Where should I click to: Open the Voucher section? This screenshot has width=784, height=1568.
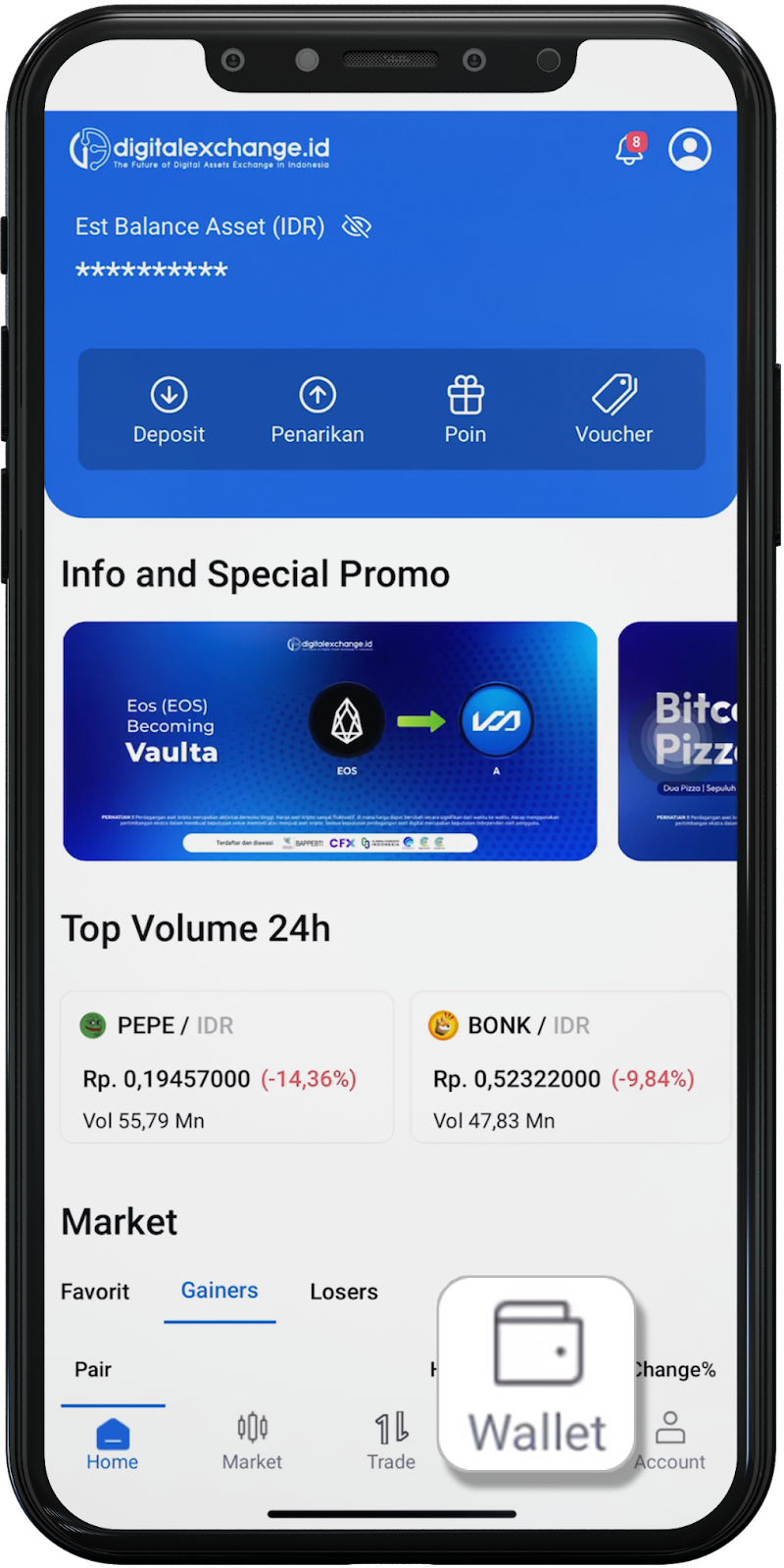613,411
